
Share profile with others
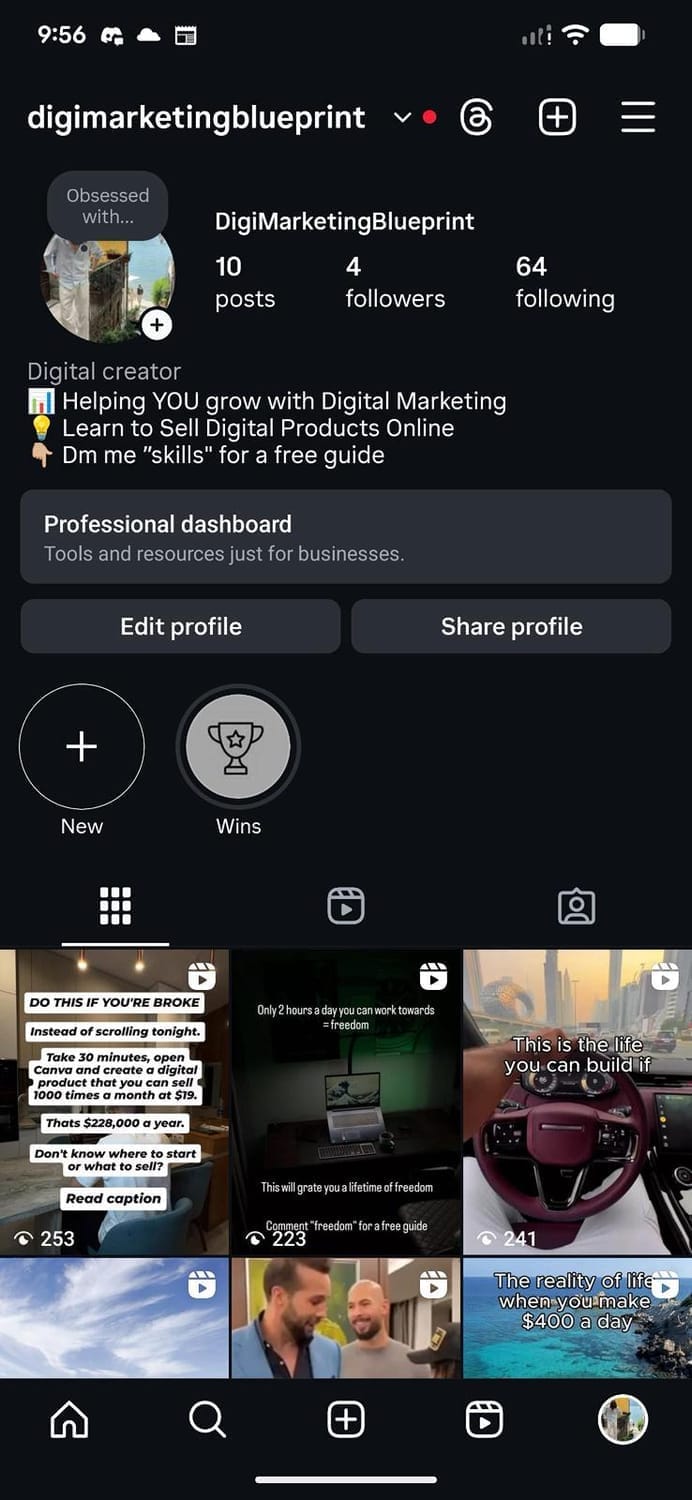511,627
